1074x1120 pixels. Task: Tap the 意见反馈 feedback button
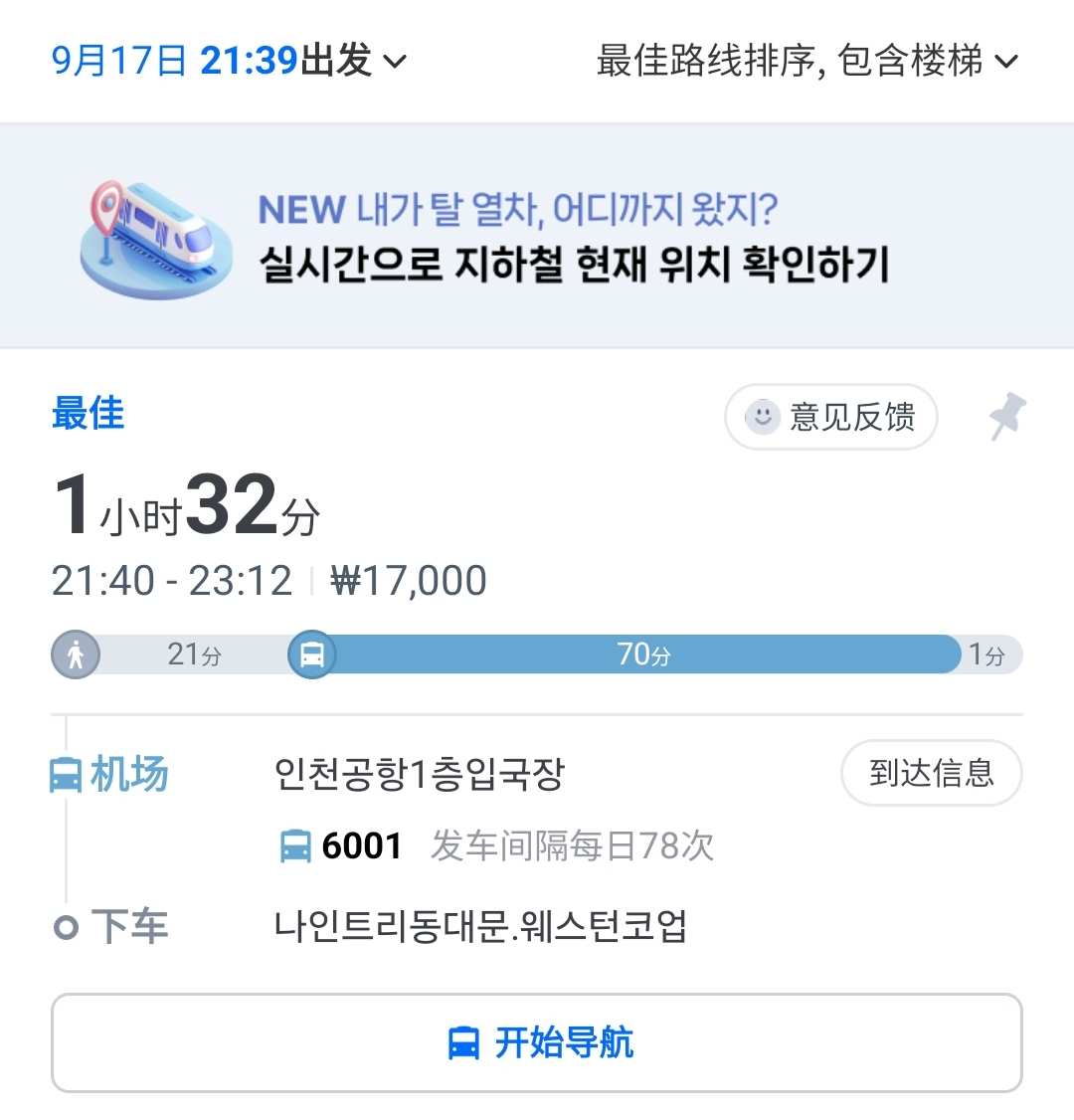click(831, 417)
